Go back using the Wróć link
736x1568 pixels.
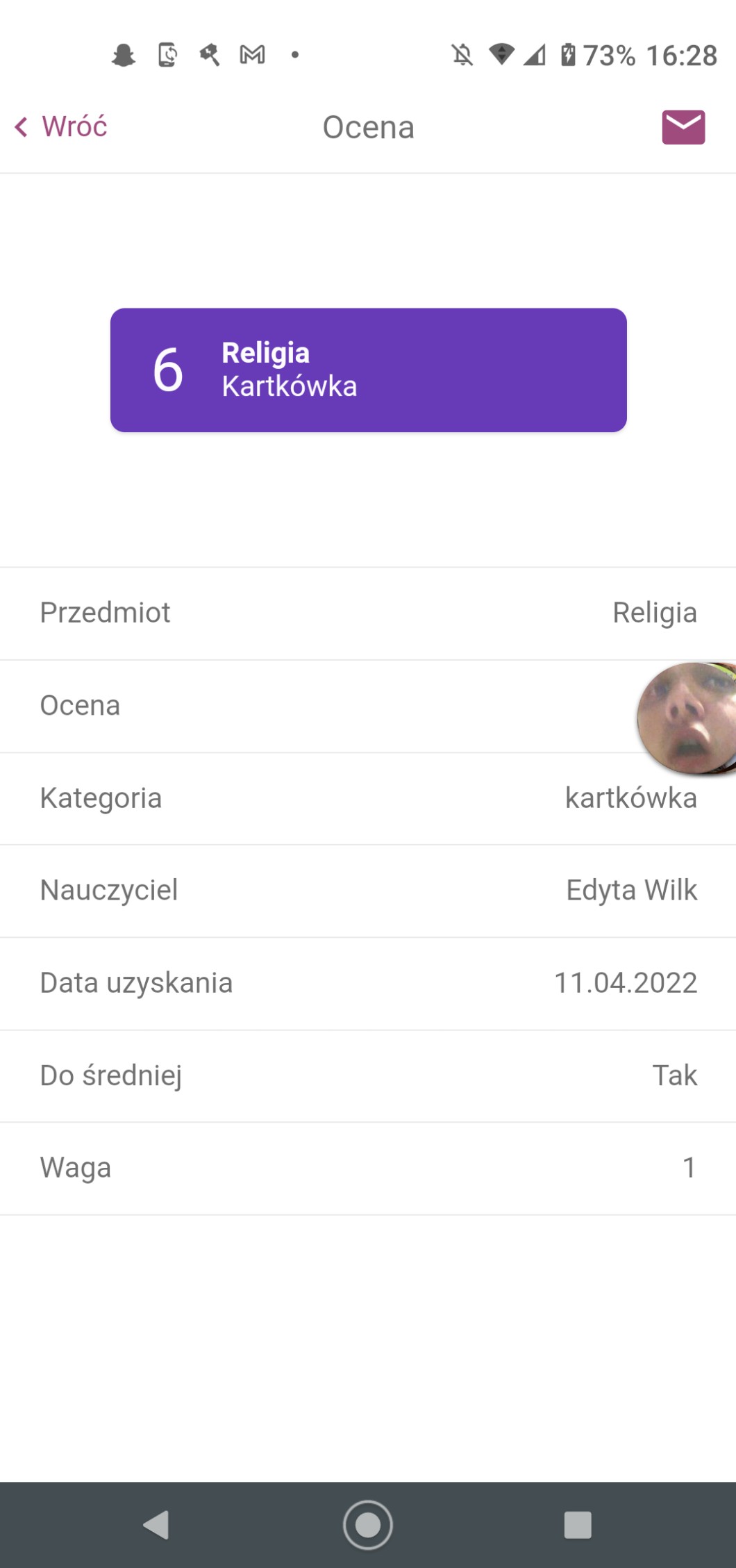pyautogui.click(x=62, y=127)
